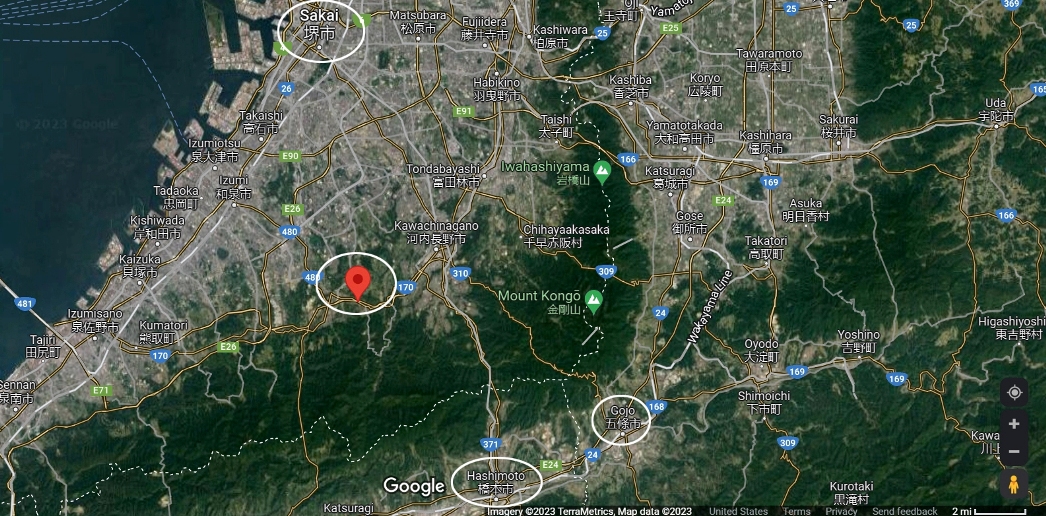Tap the Send feedback link

point(905,511)
